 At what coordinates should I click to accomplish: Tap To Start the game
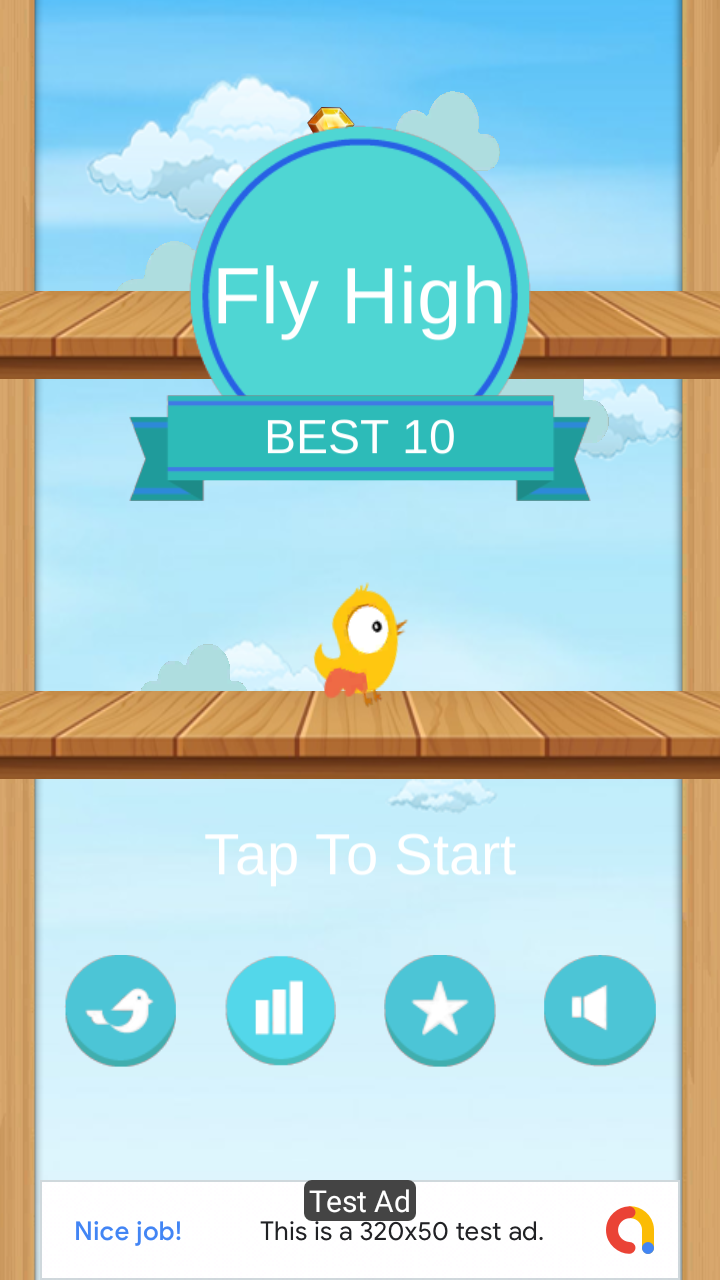(360, 855)
